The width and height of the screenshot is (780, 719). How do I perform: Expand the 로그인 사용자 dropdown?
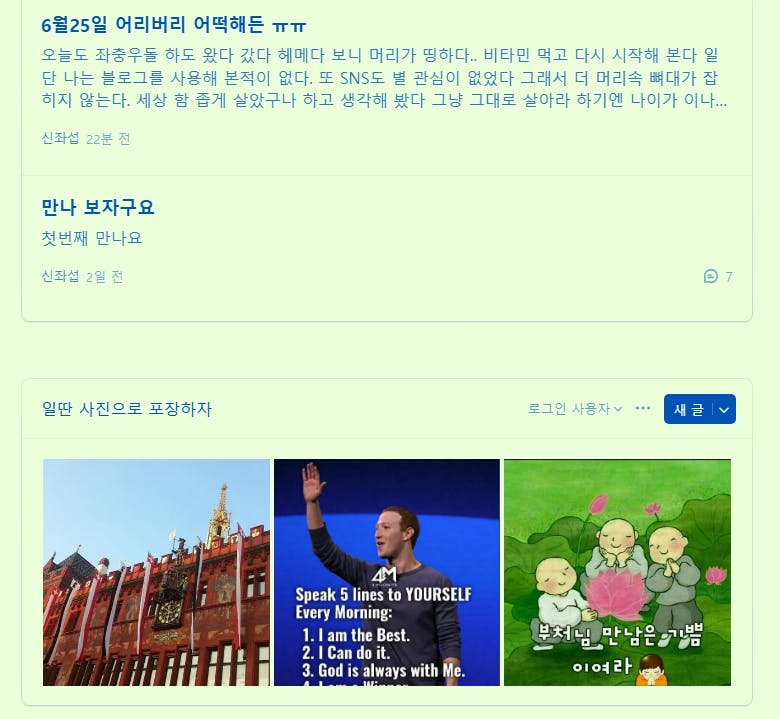point(575,408)
